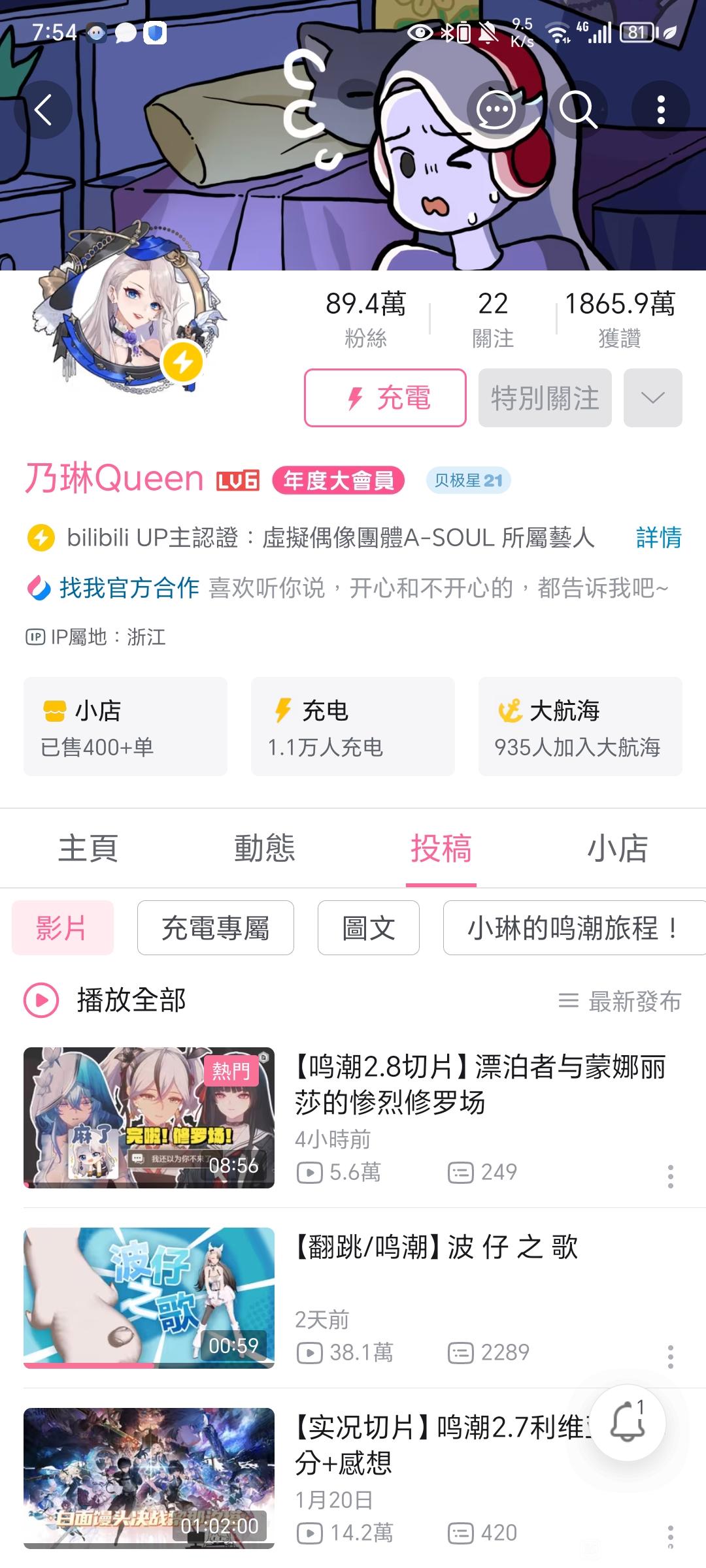The width and height of the screenshot is (706, 1568).
Task: Open the 找我官方合作 link
Action: coord(129,588)
